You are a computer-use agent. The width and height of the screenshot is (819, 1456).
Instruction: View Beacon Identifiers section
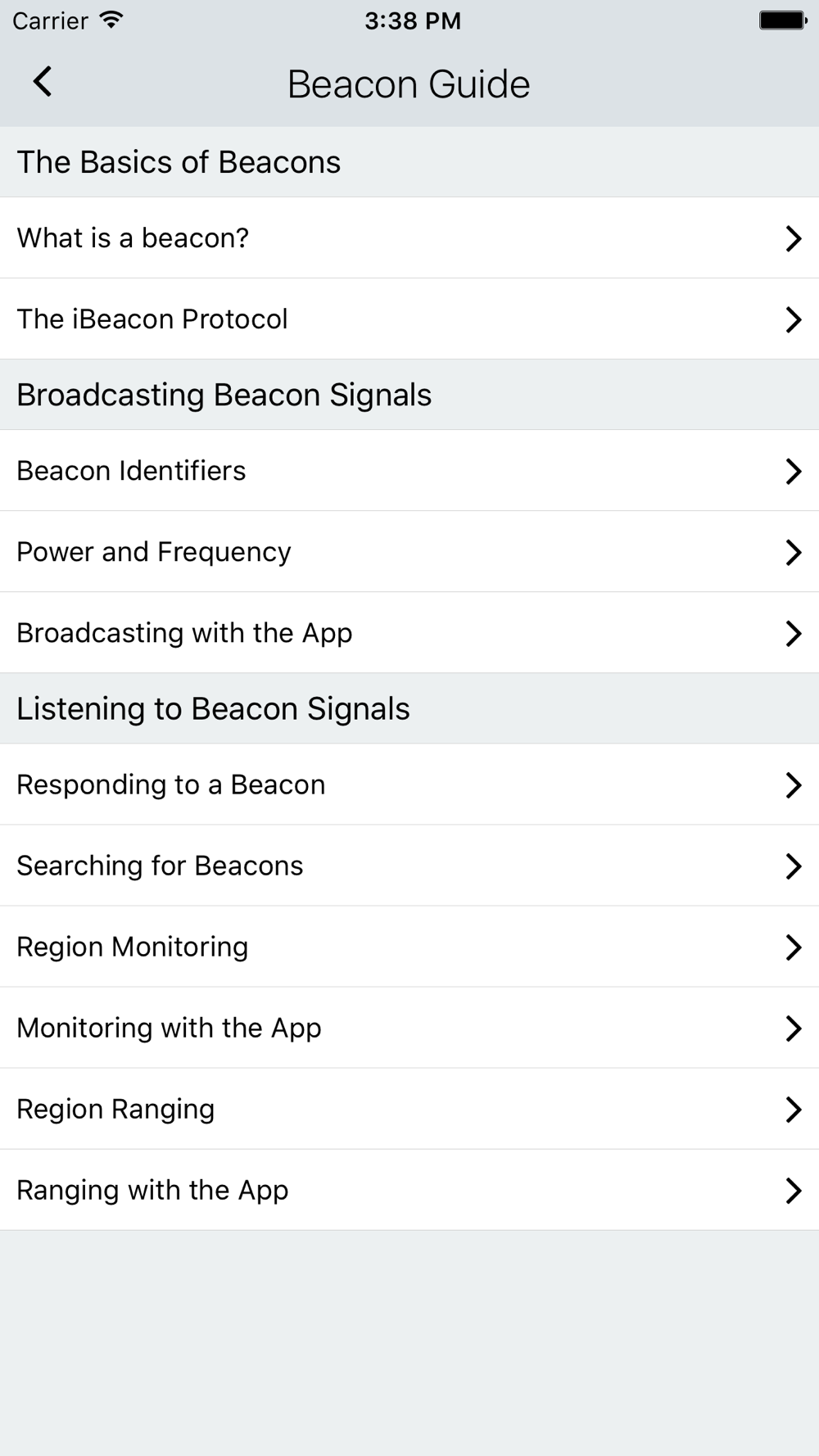click(x=409, y=470)
